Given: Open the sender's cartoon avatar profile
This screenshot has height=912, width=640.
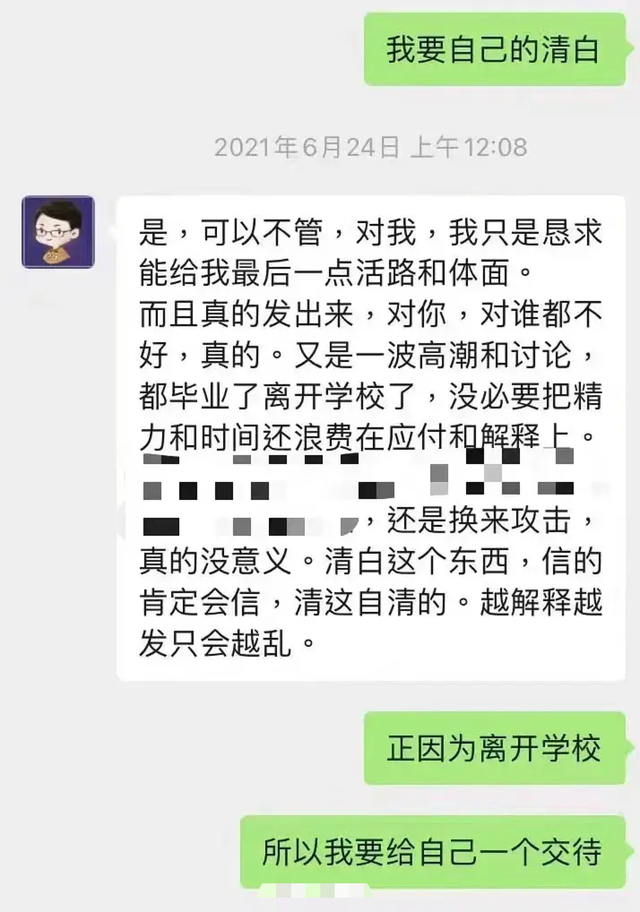Looking at the screenshot, I should click(58, 232).
